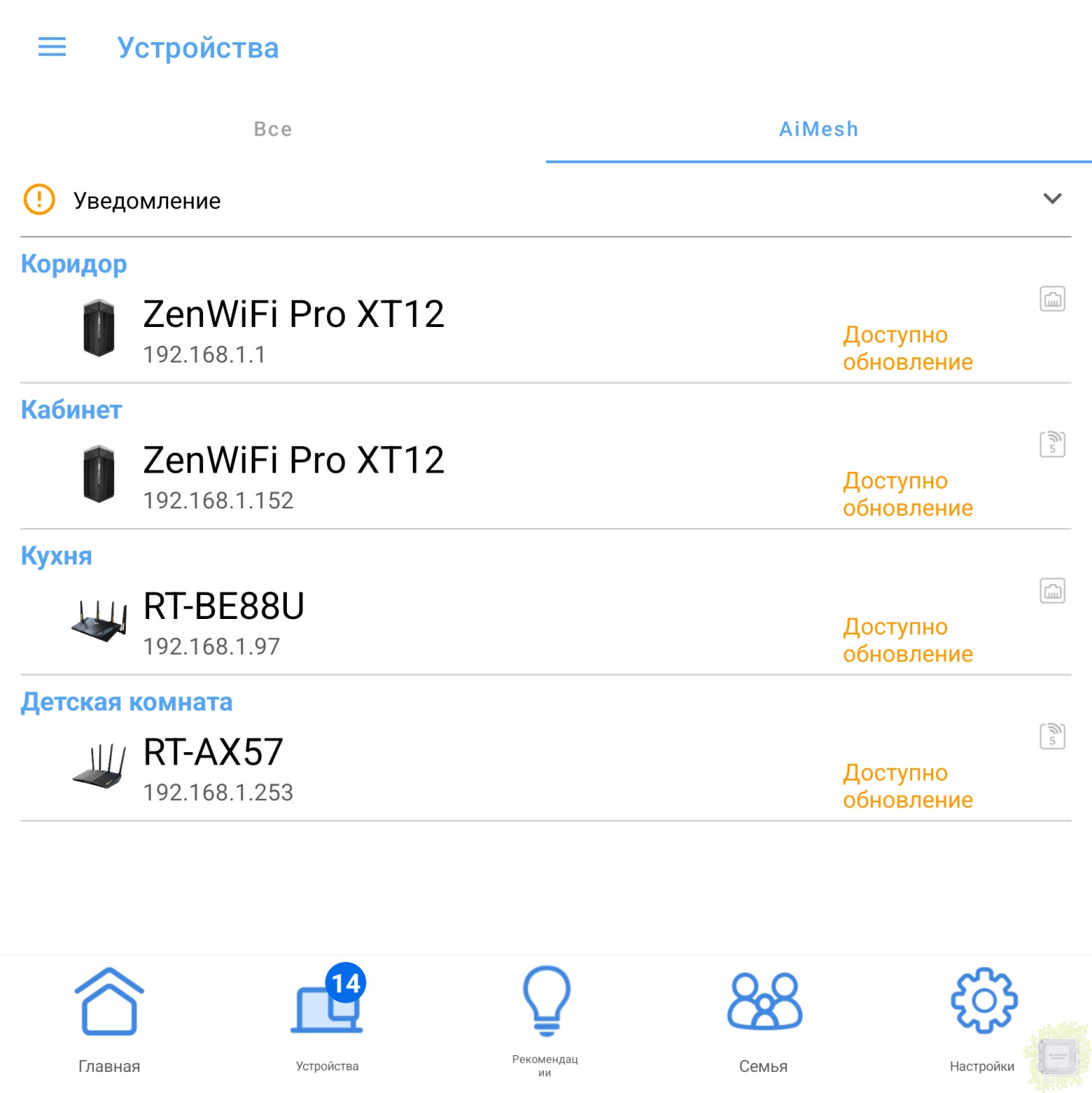Open ZenWiFi Pro XT12 in Коридор
1092x1093 pixels.
click(293, 329)
